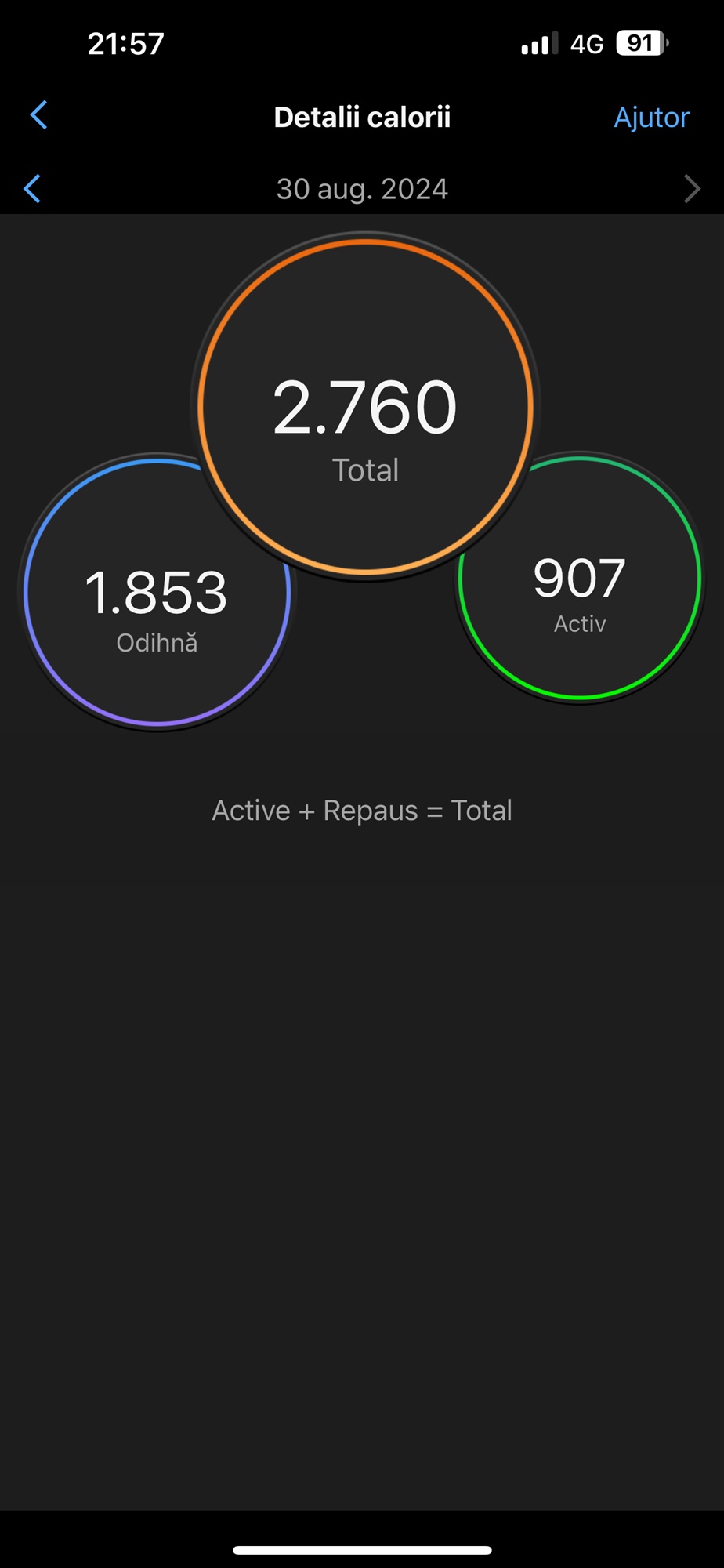
Task: Go back from Detalii calorii screen
Action: 38,115
